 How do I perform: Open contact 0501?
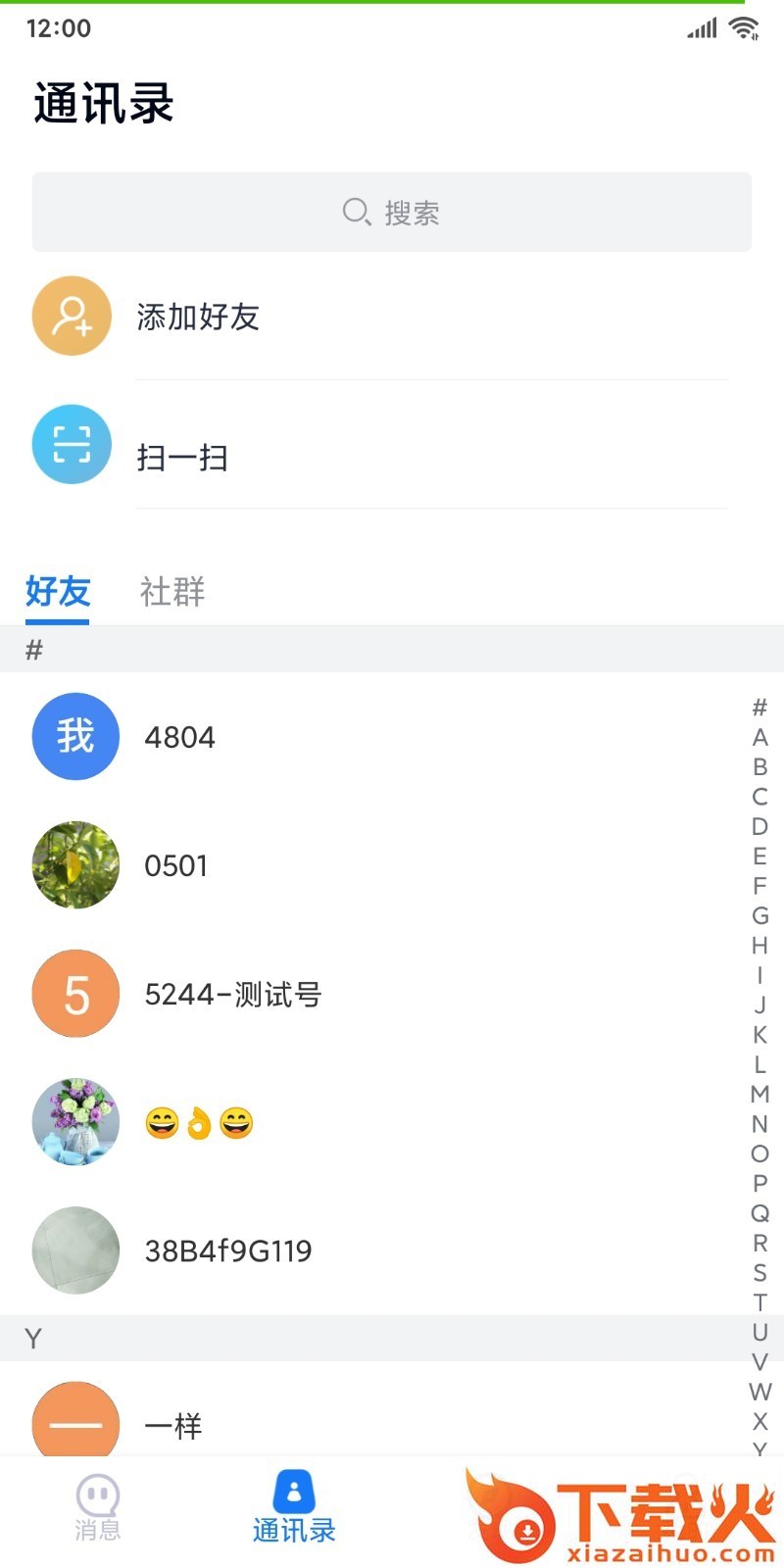click(175, 865)
